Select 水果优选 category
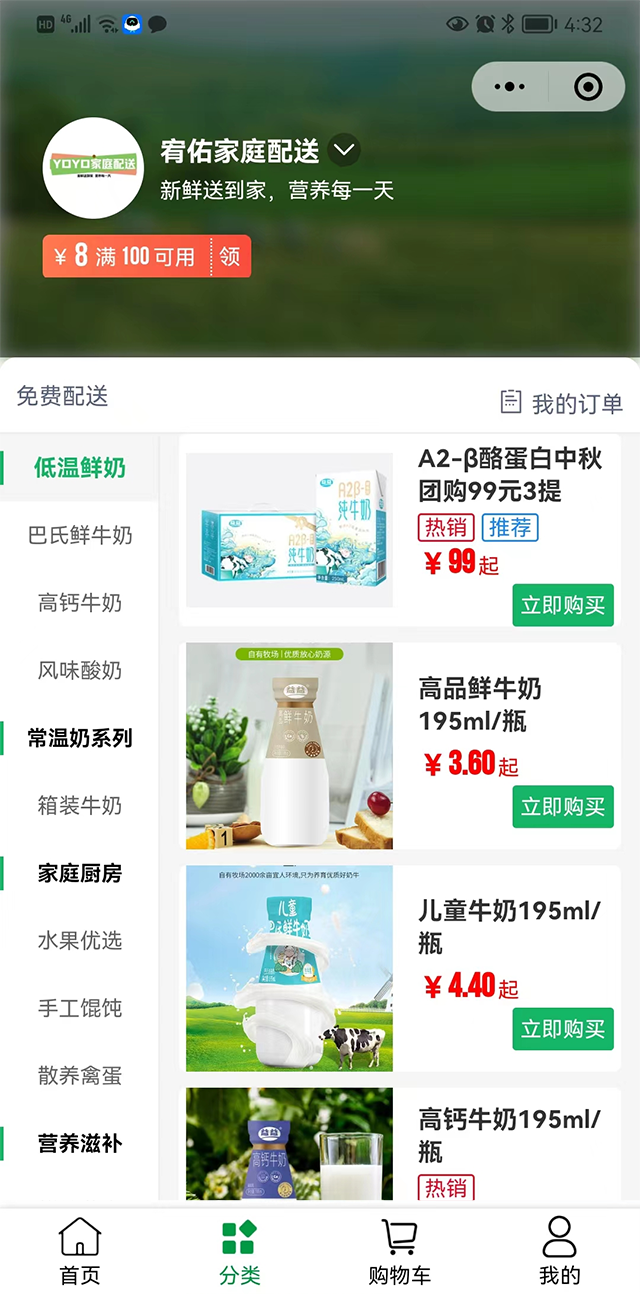640x1300 pixels. (x=80, y=940)
